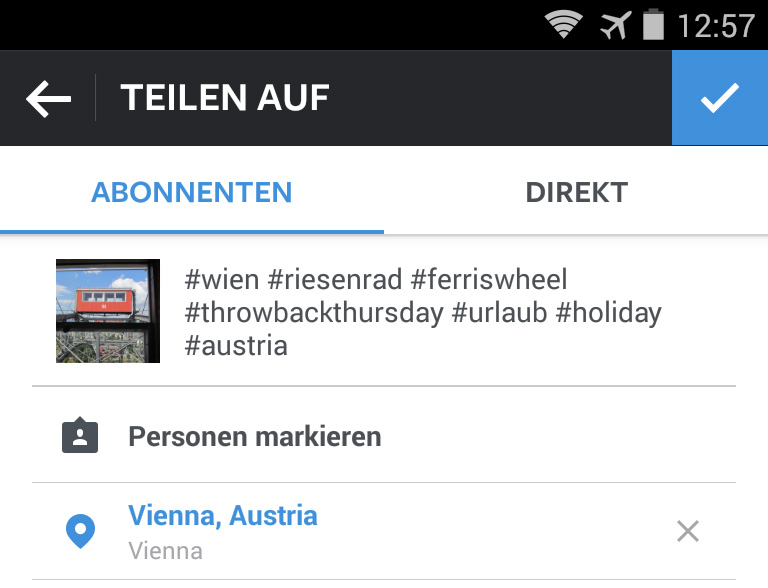Switch to the Direkt tab
Image resolution: width=768 pixels, height=588 pixels.
(576, 192)
